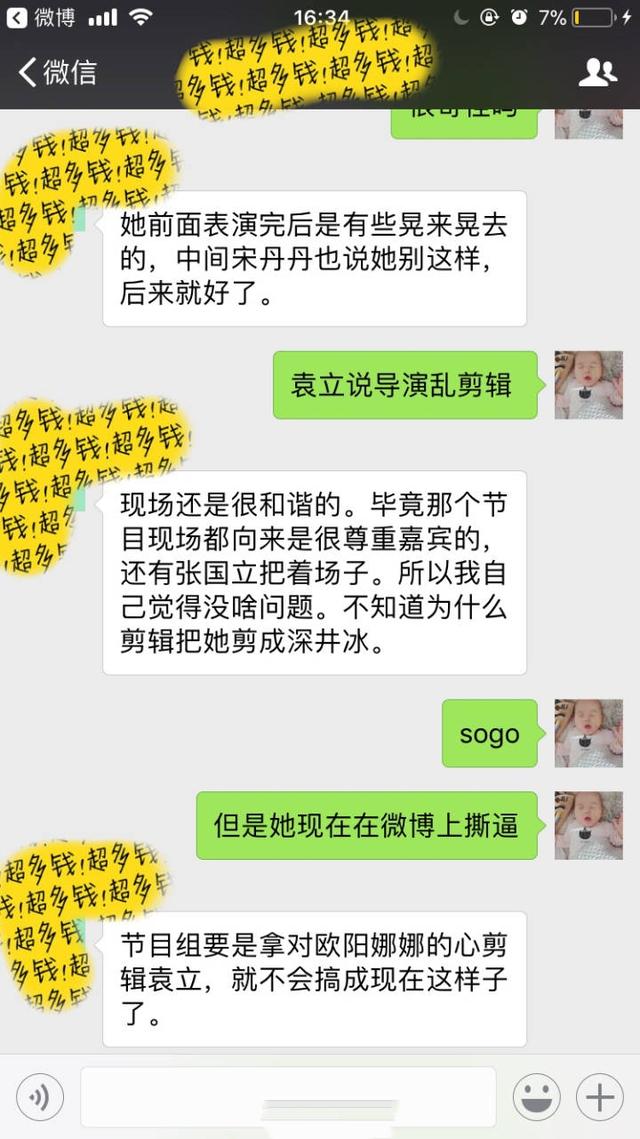This screenshot has width=640, height=1139.
Task: Go back to the 微信 chat list
Action: pyautogui.click(x=56, y=72)
